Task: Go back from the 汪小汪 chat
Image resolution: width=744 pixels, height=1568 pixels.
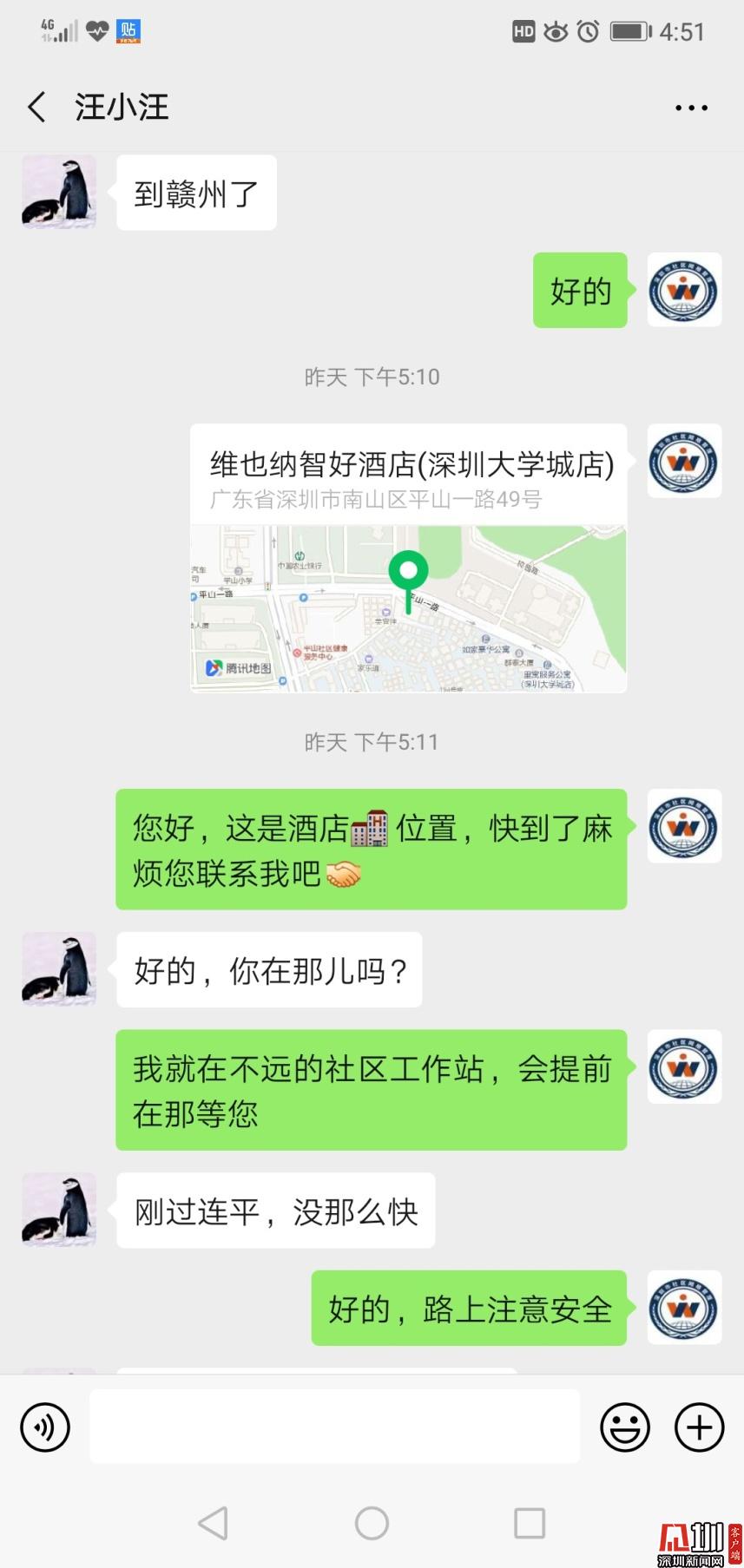Action: coord(36,108)
